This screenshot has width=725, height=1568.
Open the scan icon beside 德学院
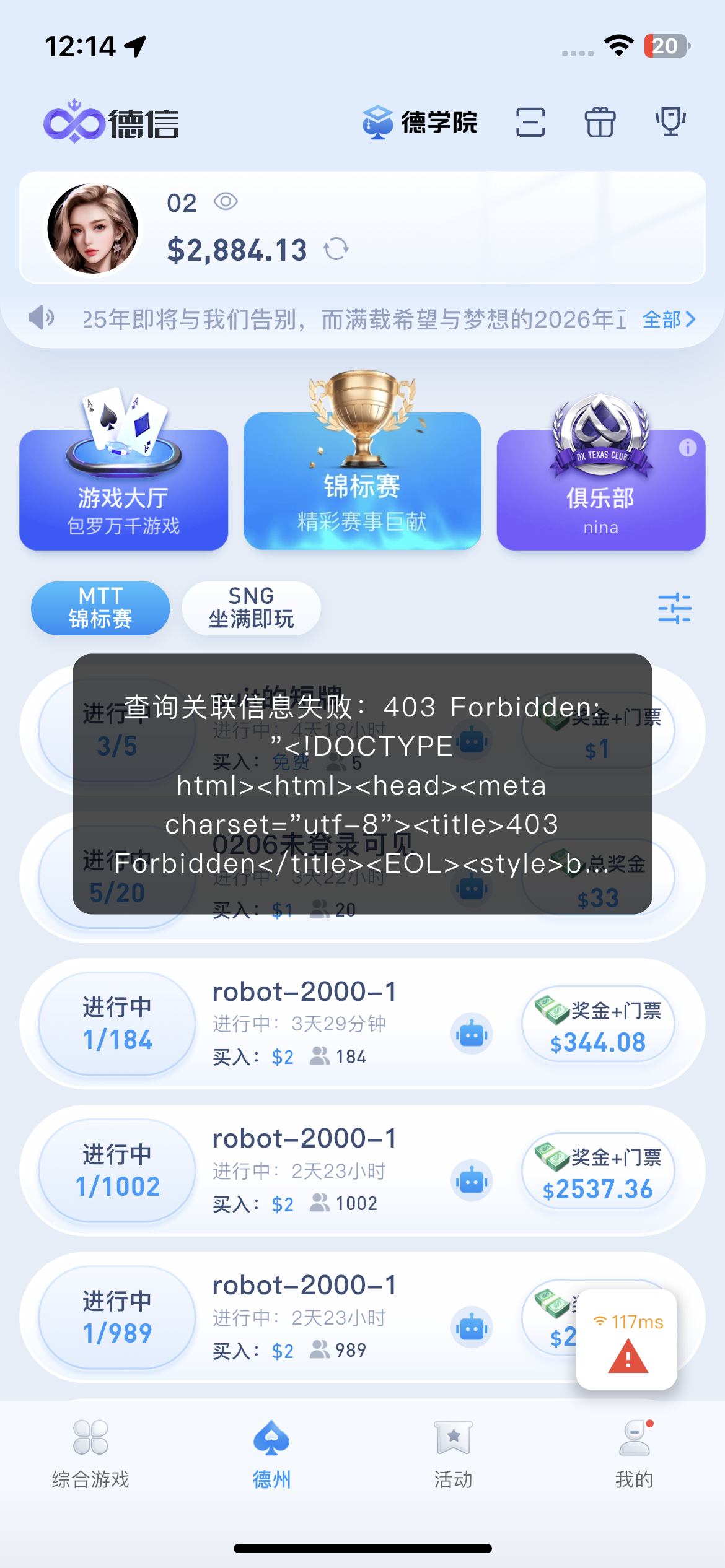point(530,122)
